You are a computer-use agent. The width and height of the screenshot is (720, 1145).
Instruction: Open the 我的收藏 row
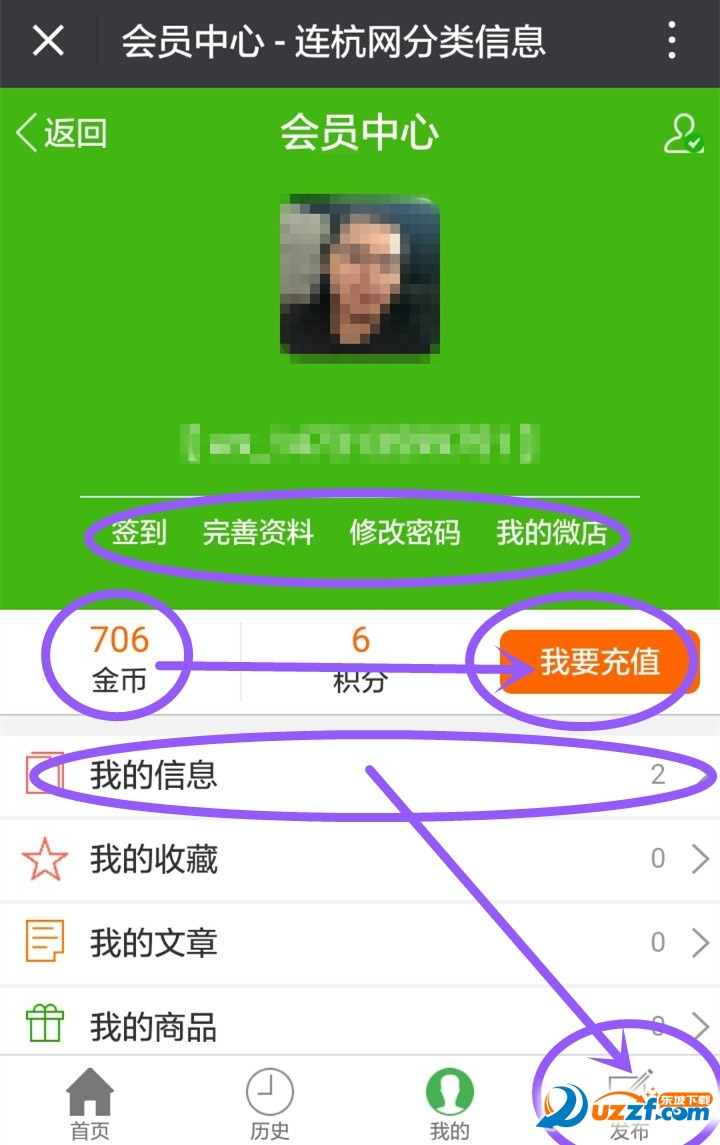pos(360,859)
